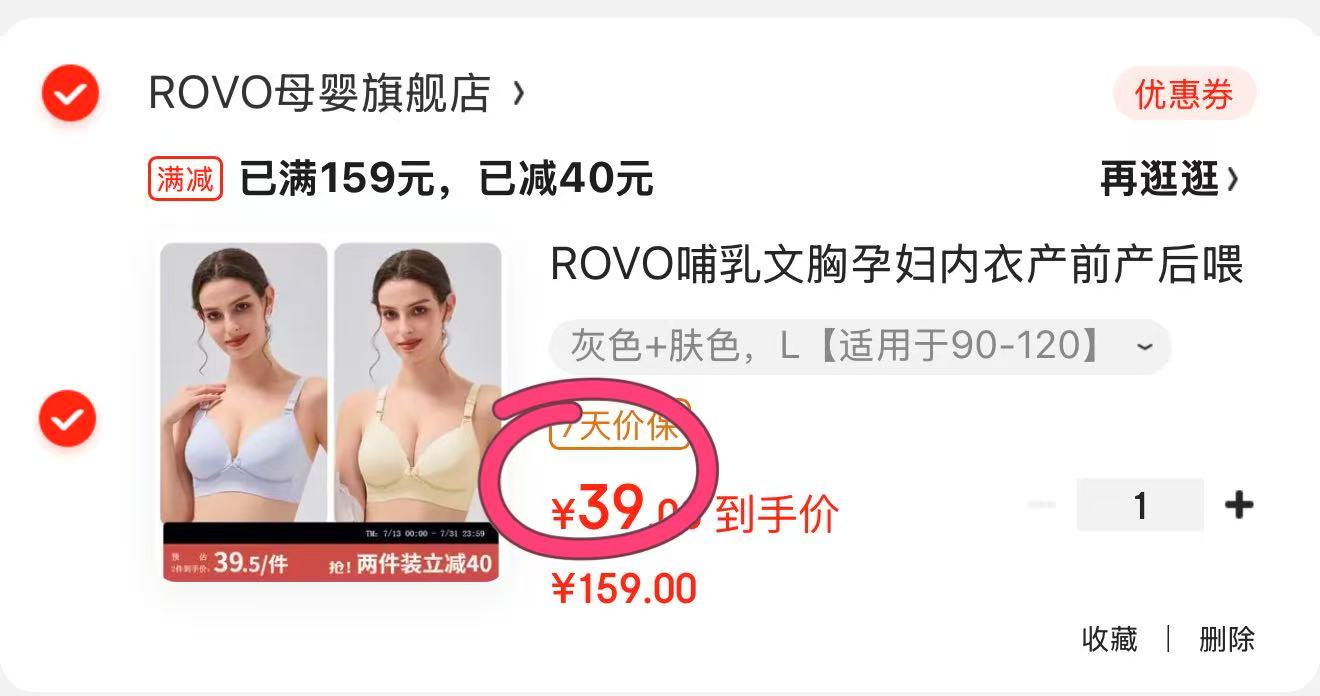This screenshot has height=696, width=1320.
Task: Decrease quantity with the minus button
Action: 1042,505
